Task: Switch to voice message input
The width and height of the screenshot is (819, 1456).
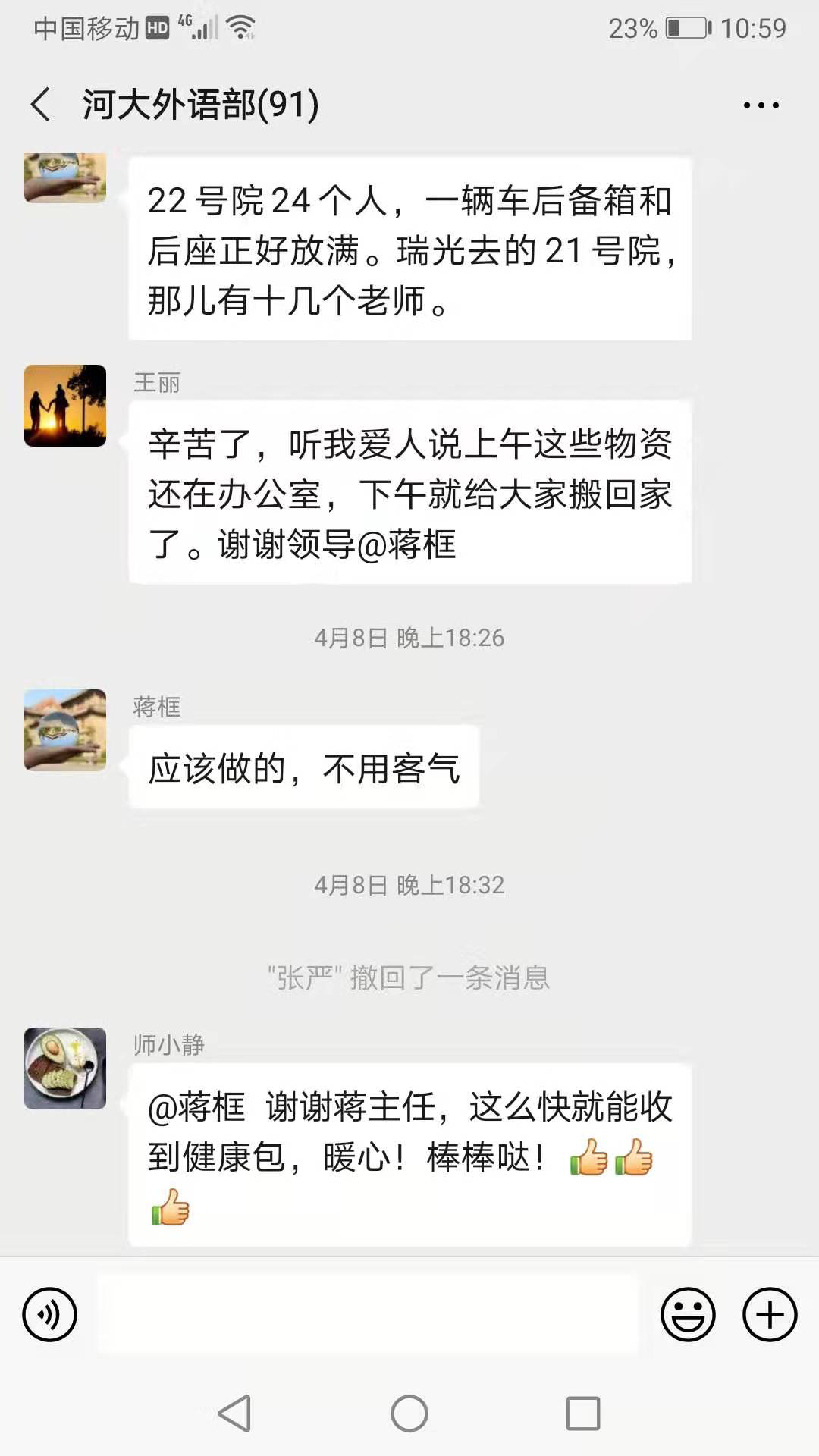Action: pos(50,1314)
